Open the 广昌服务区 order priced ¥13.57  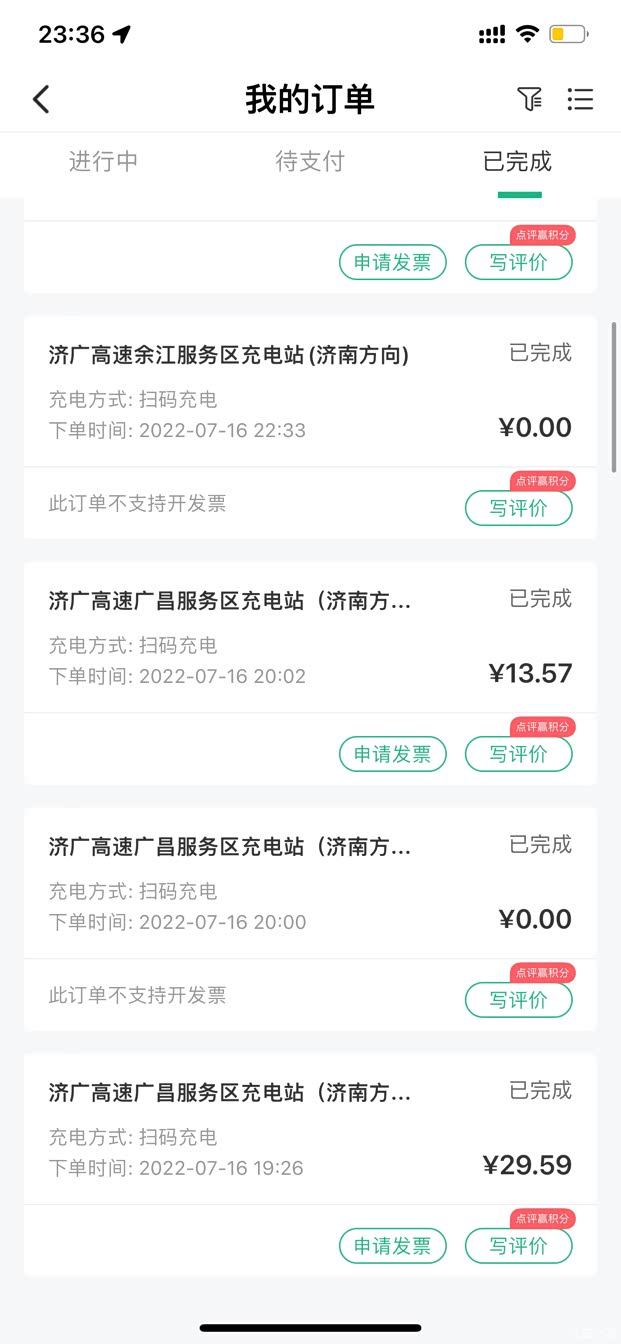tap(310, 638)
